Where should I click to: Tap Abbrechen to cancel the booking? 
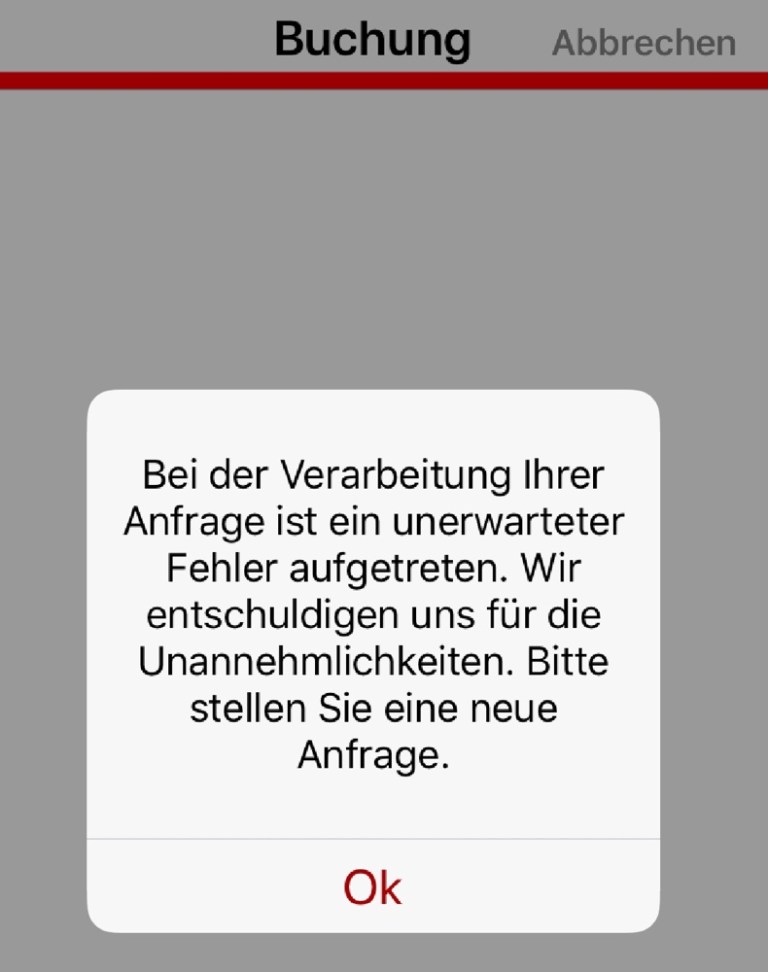(x=643, y=43)
